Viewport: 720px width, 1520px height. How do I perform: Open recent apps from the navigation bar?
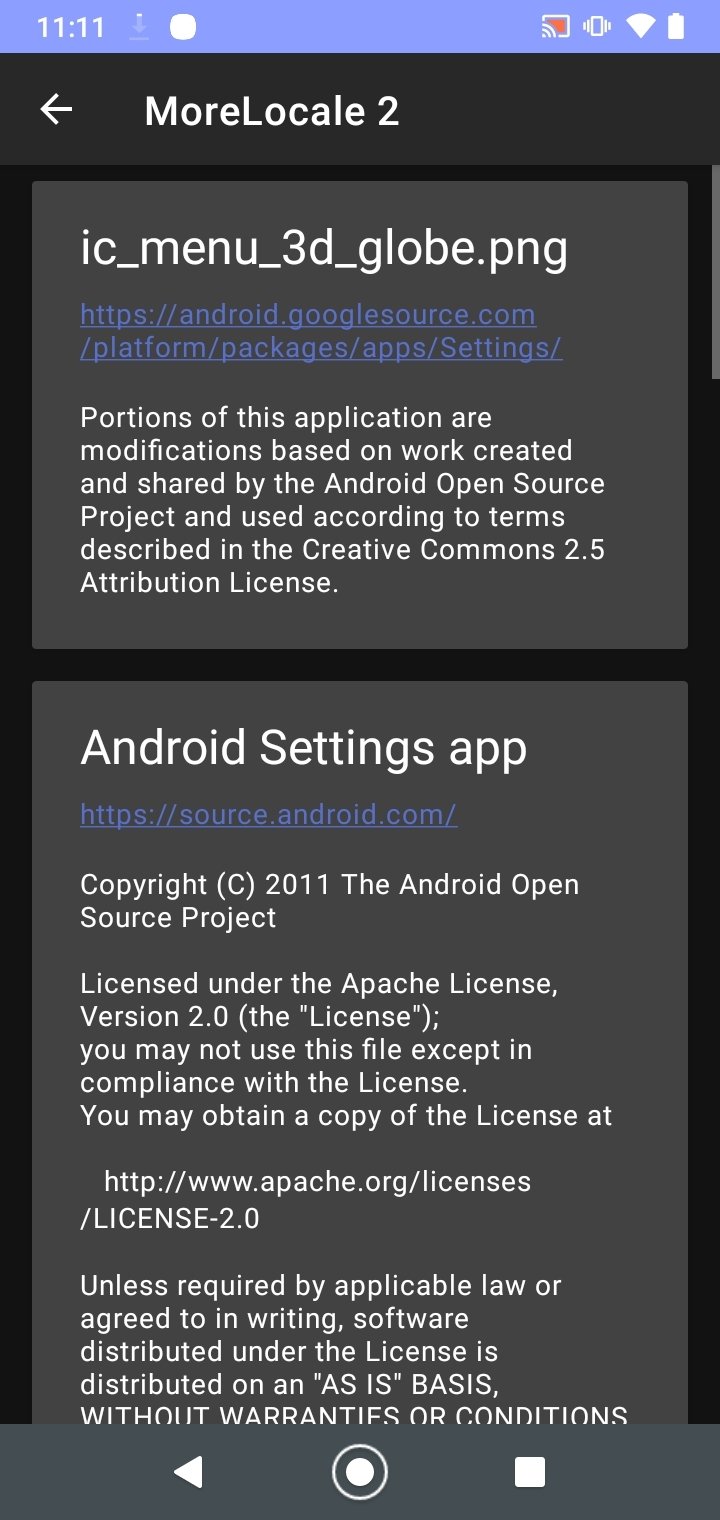point(529,1472)
